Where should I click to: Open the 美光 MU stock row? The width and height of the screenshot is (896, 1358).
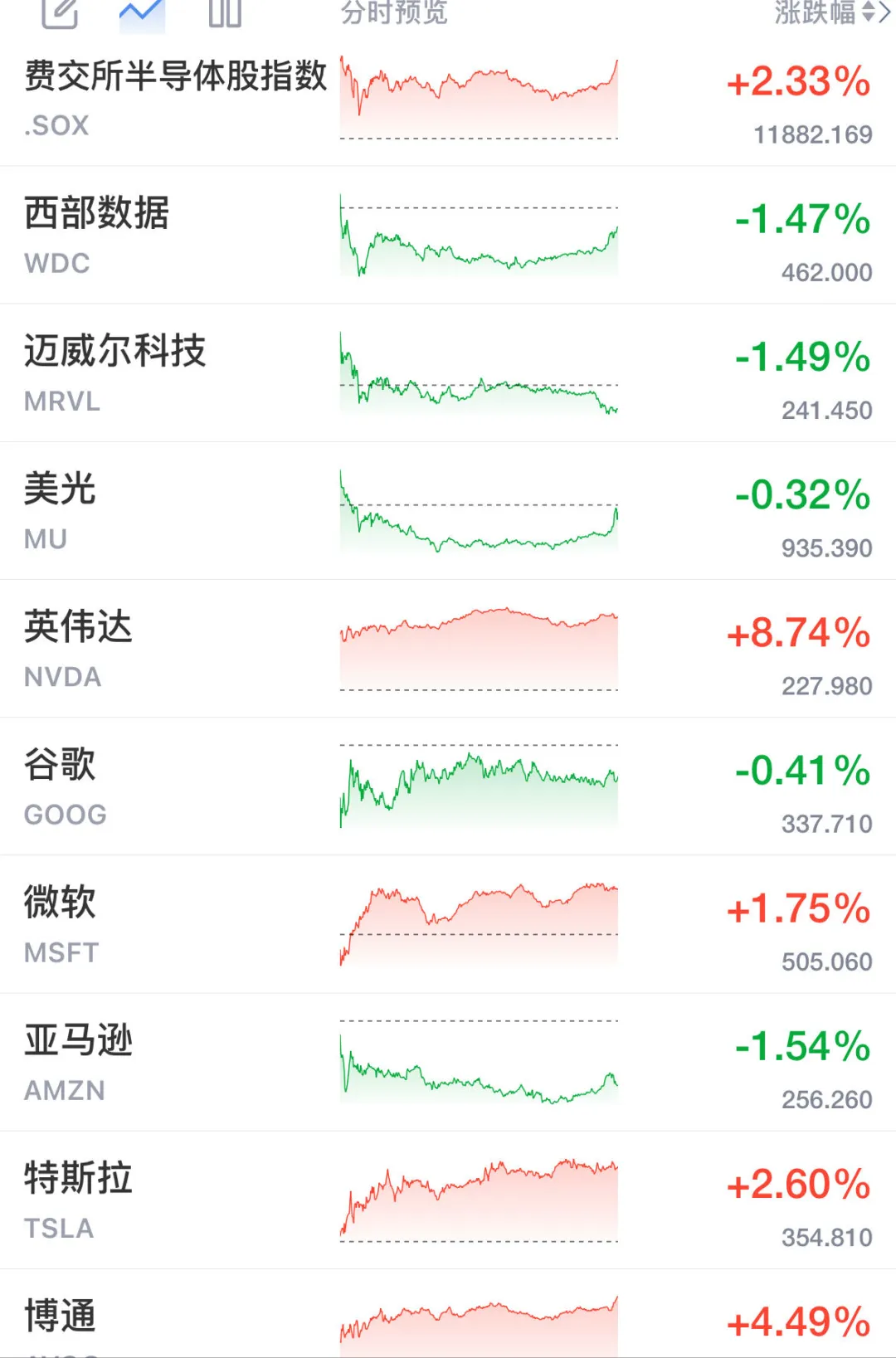448,511
